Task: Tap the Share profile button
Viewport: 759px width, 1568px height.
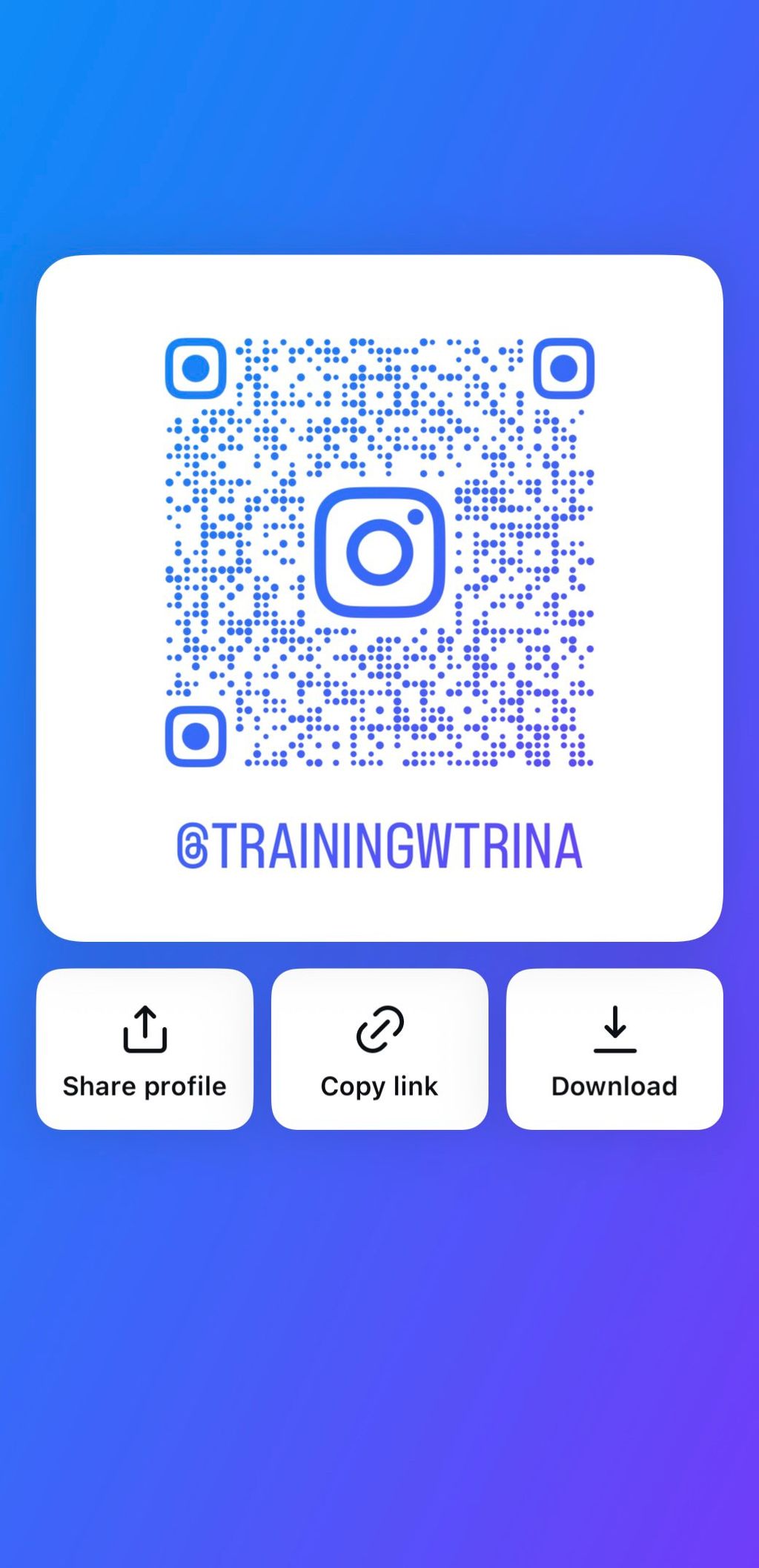Action: (145, 1049)
